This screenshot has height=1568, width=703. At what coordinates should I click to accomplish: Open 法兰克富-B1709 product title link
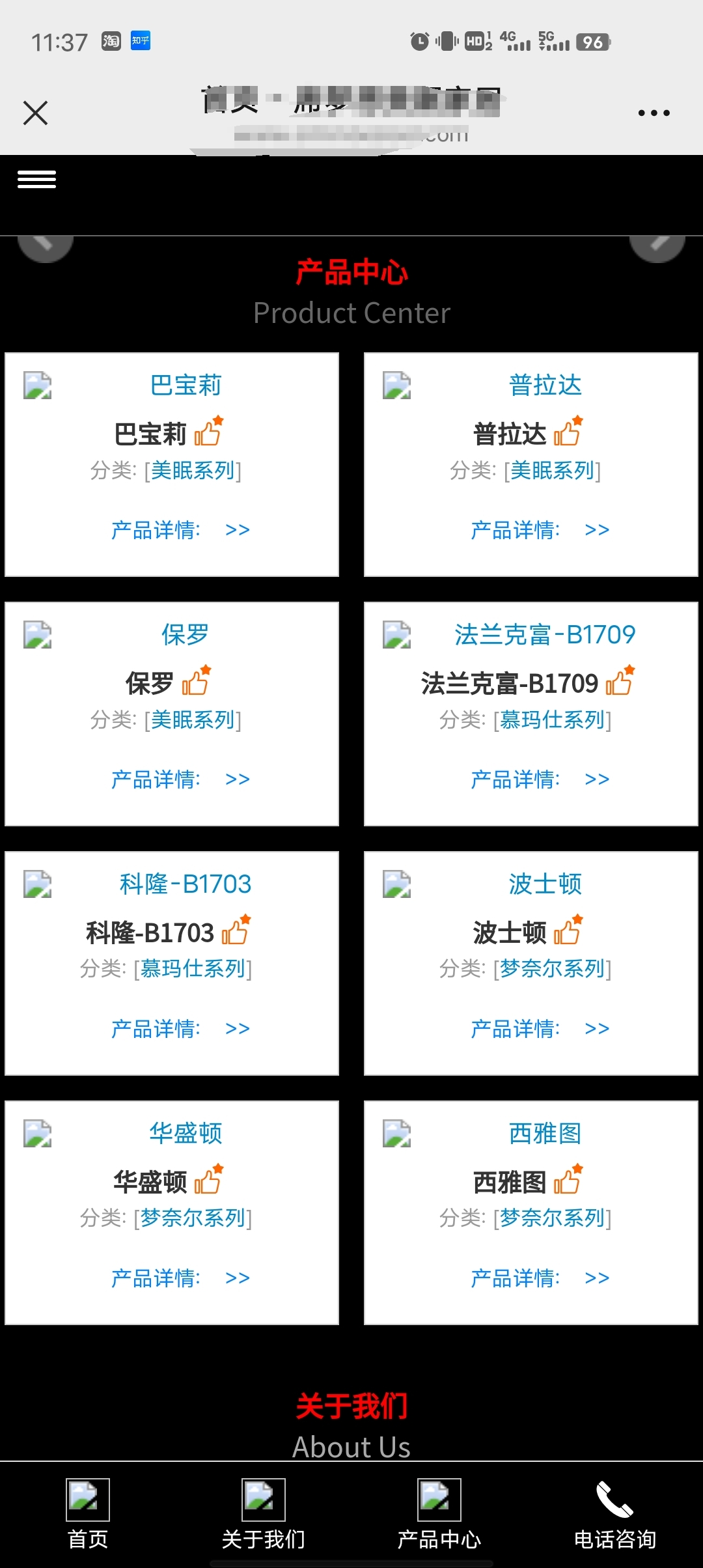pyautogui.click(x=545, y=634)
